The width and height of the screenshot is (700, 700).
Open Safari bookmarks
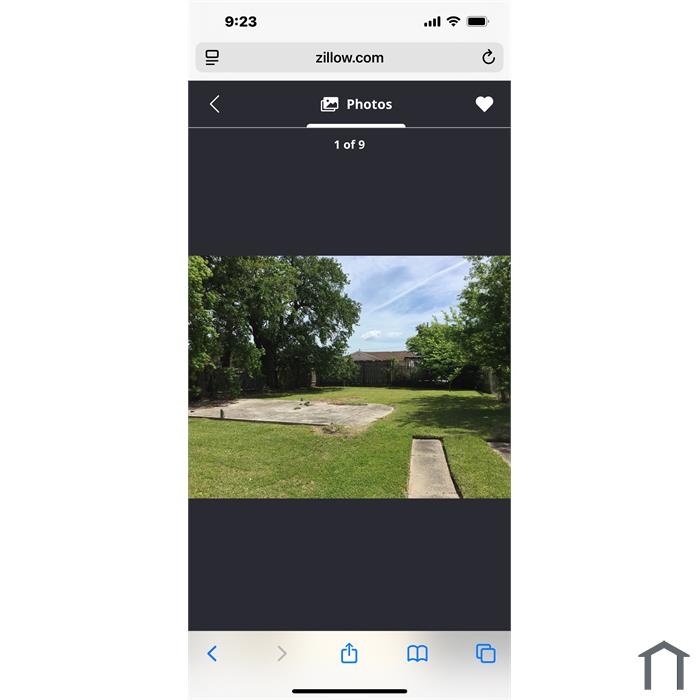(x=417, y=653)
